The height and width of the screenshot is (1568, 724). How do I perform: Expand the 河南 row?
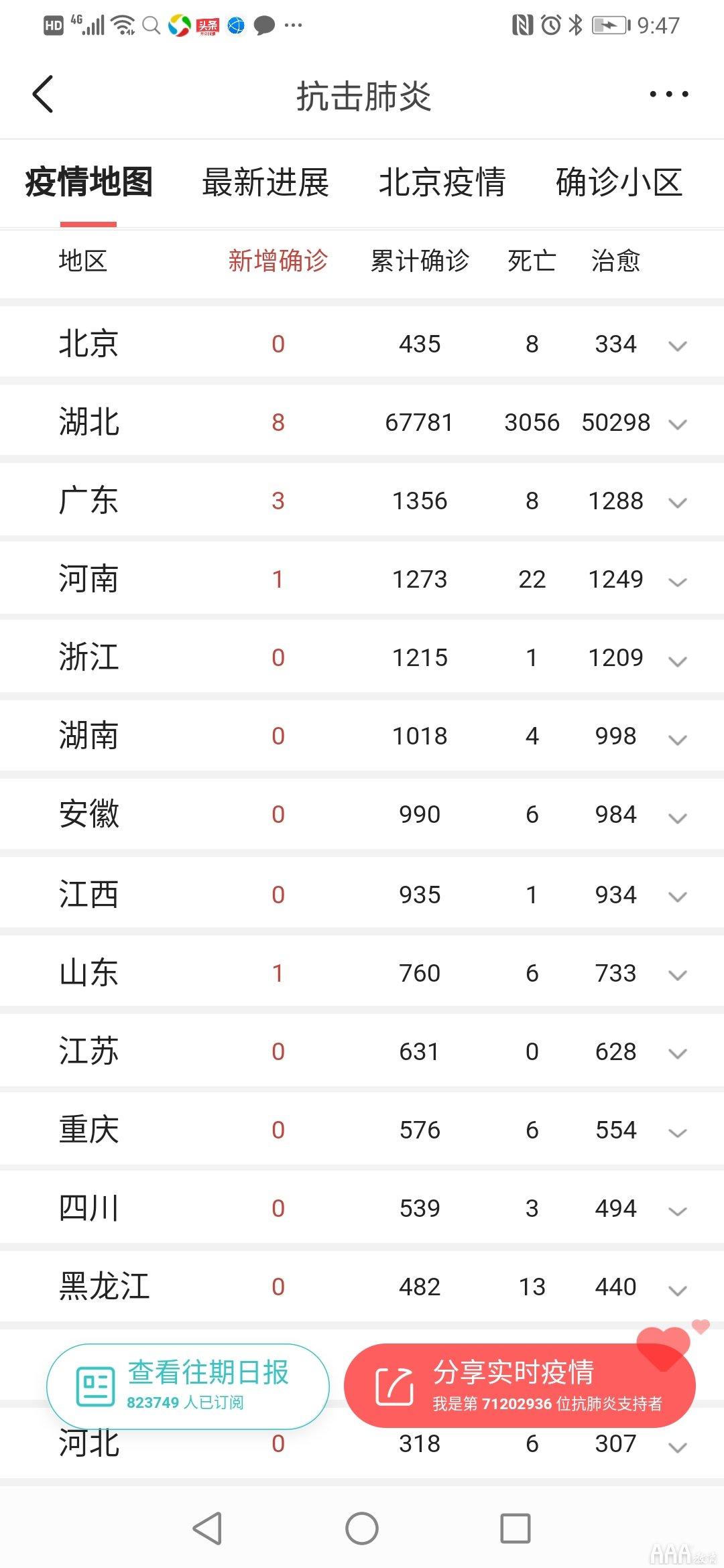pyautogui.click(x=677, y=581)
